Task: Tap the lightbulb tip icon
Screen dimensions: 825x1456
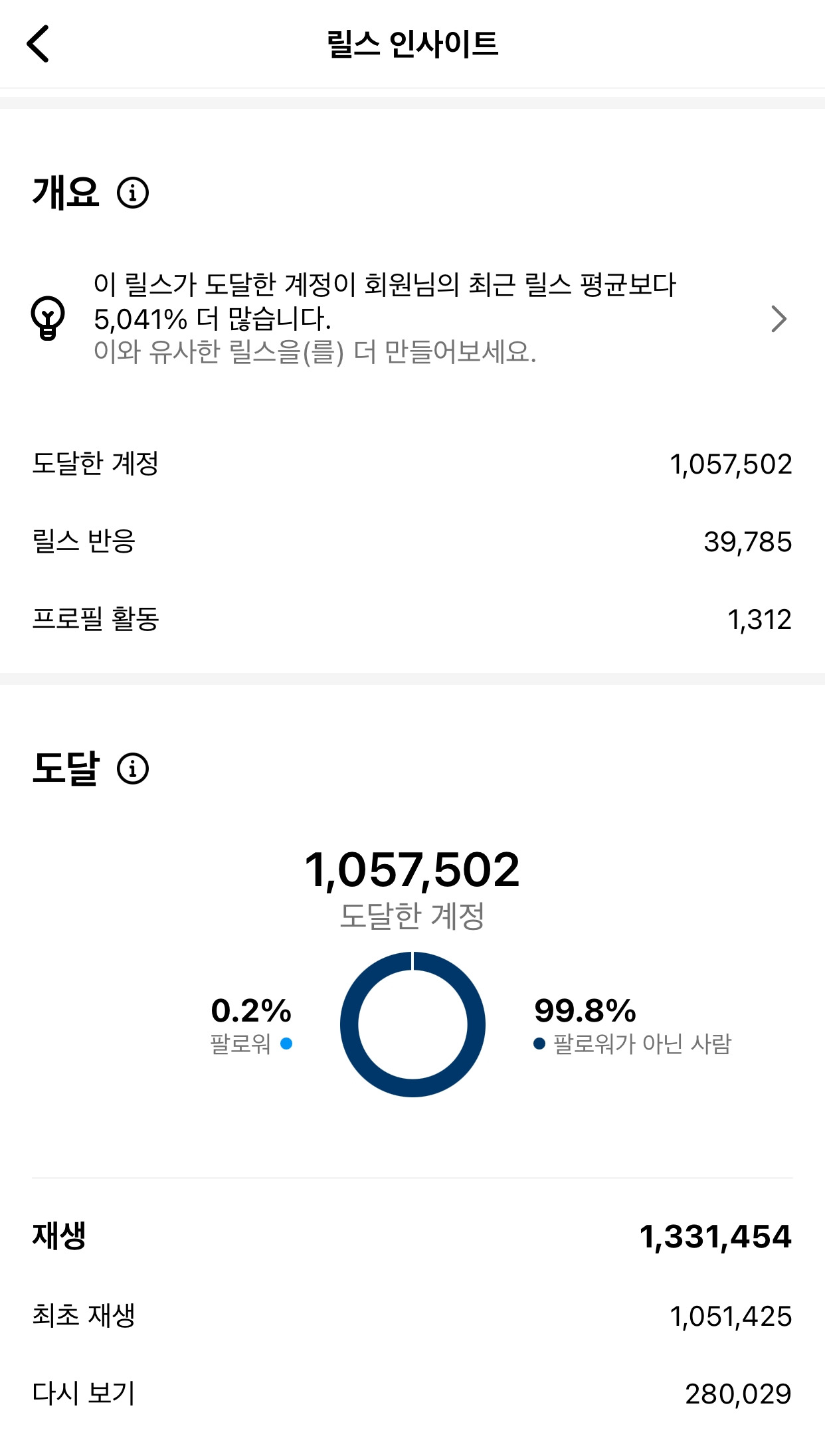Action: coord(48,319)
